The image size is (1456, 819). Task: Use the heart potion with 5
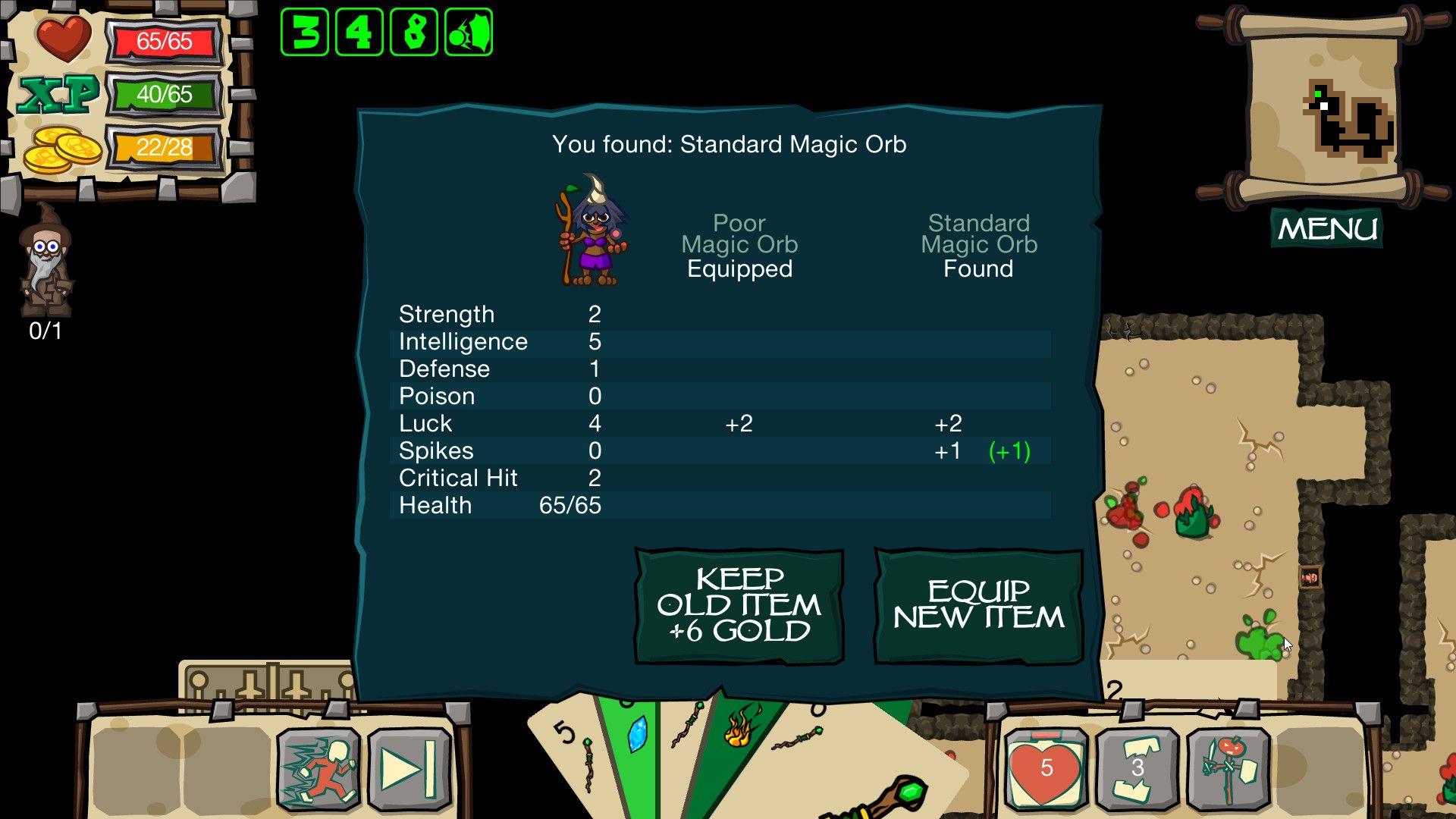pyautogui.click(x=1046, y=768)
